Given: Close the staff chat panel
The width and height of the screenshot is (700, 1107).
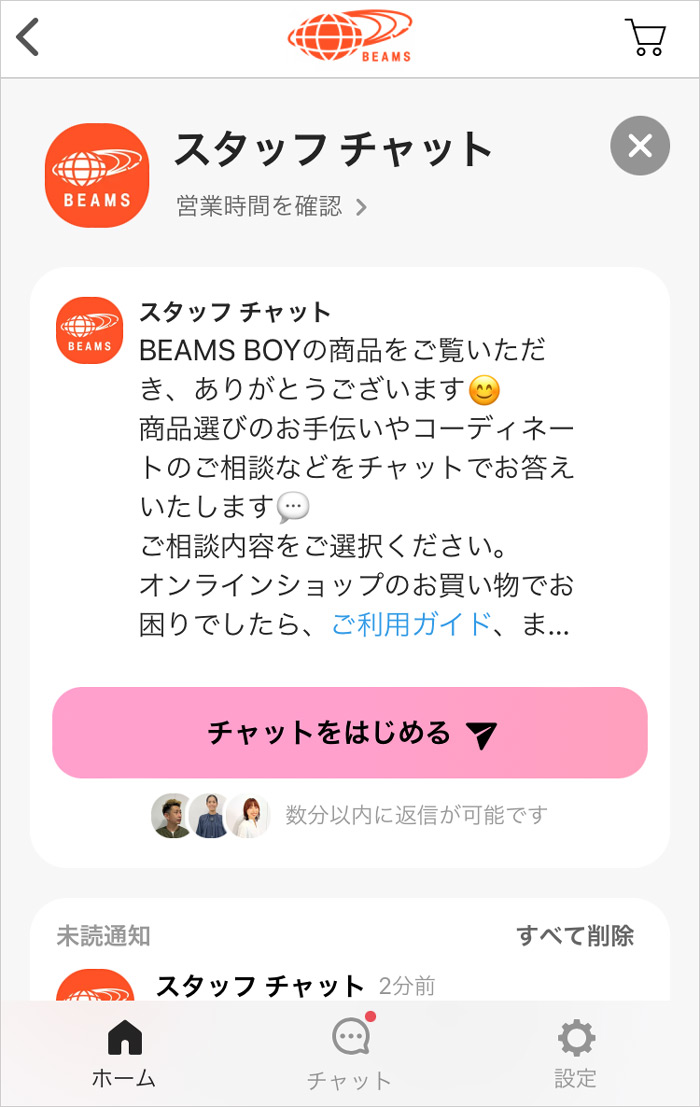Looking at the screenshot, I should (639, 147).
